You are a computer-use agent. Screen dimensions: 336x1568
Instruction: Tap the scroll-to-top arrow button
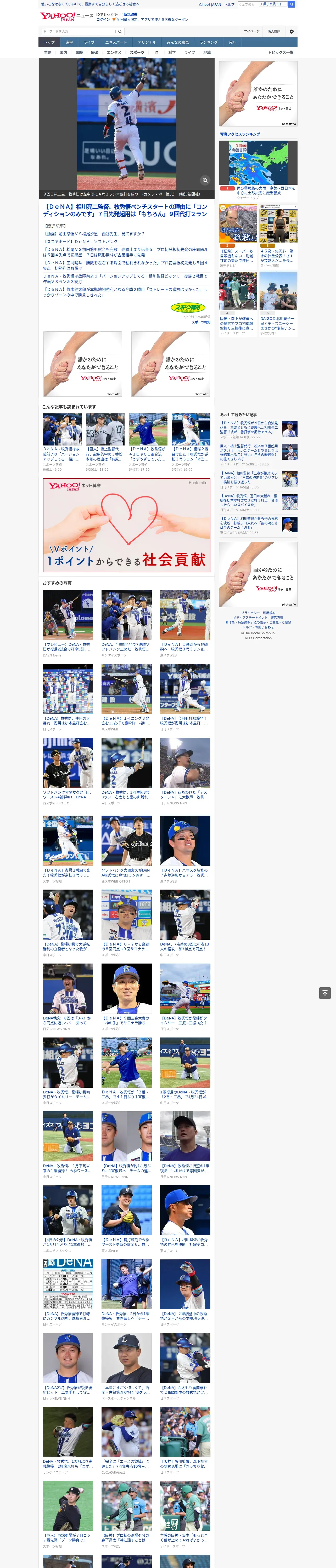coord(325,993)
